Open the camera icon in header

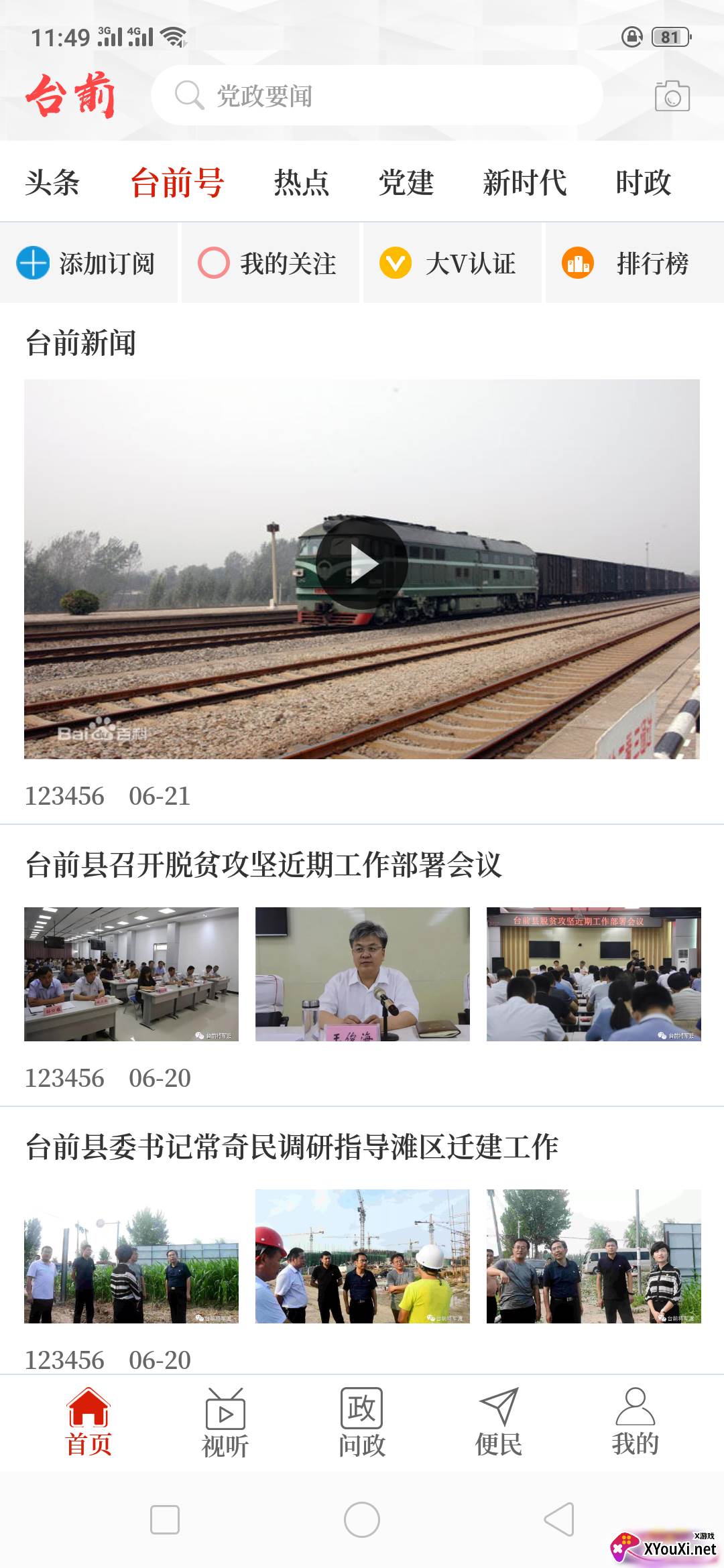672,96
